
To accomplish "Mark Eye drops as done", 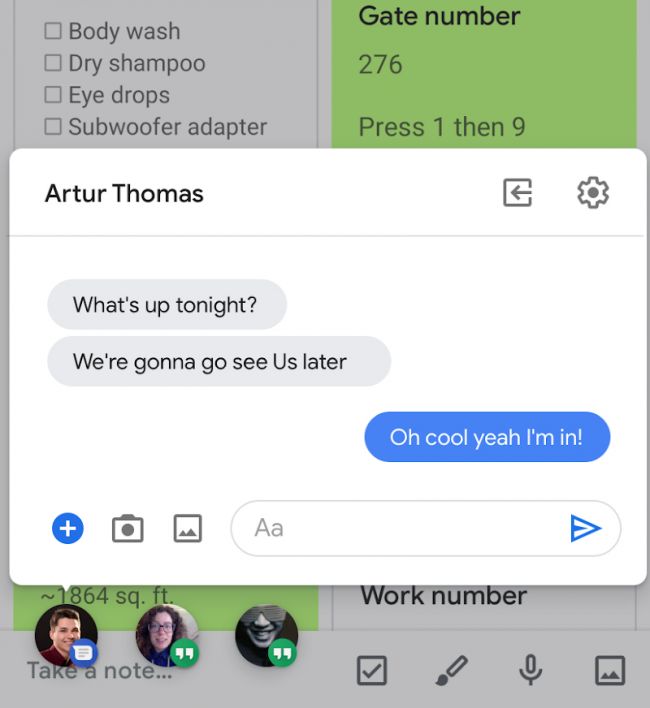I will (x=53, y=95).
